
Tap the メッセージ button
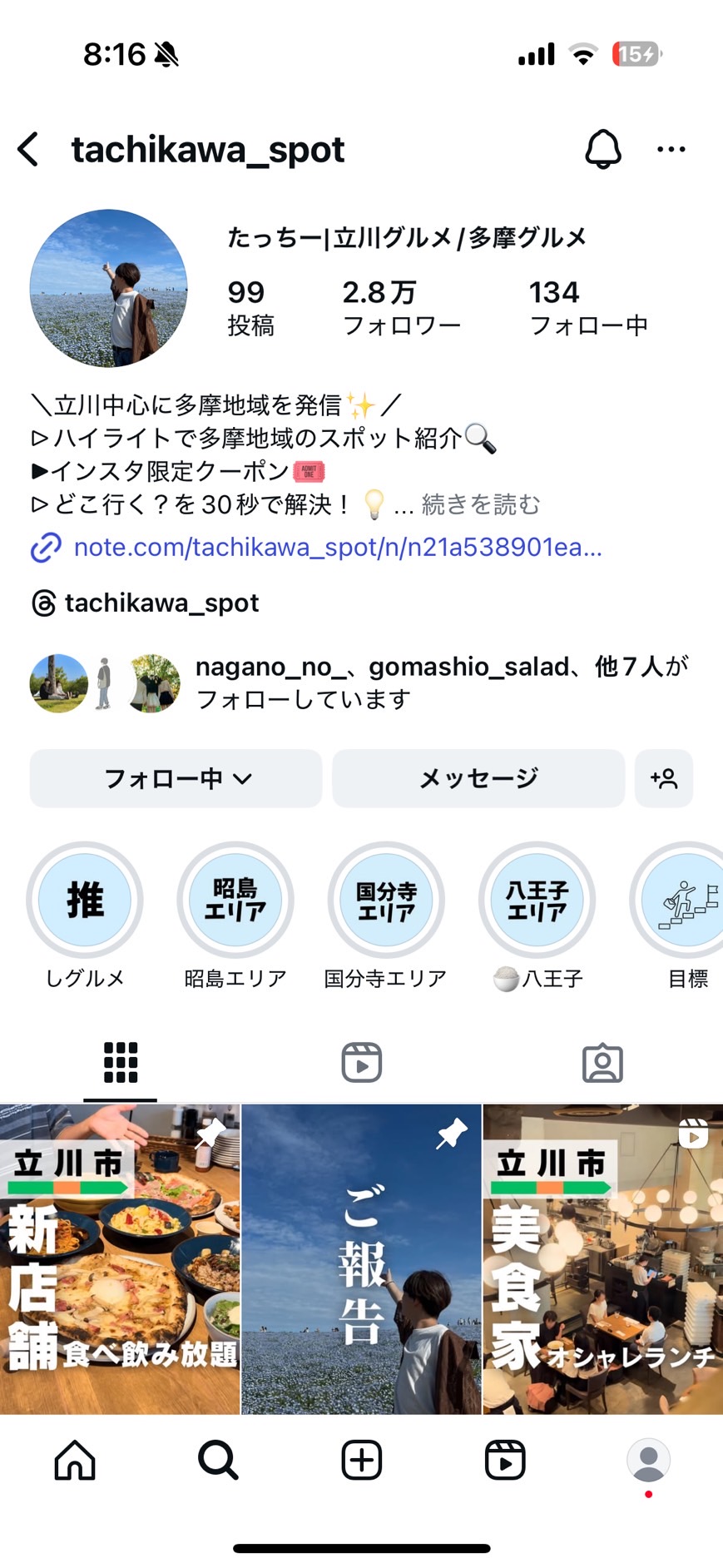click(x=478, y=778)
